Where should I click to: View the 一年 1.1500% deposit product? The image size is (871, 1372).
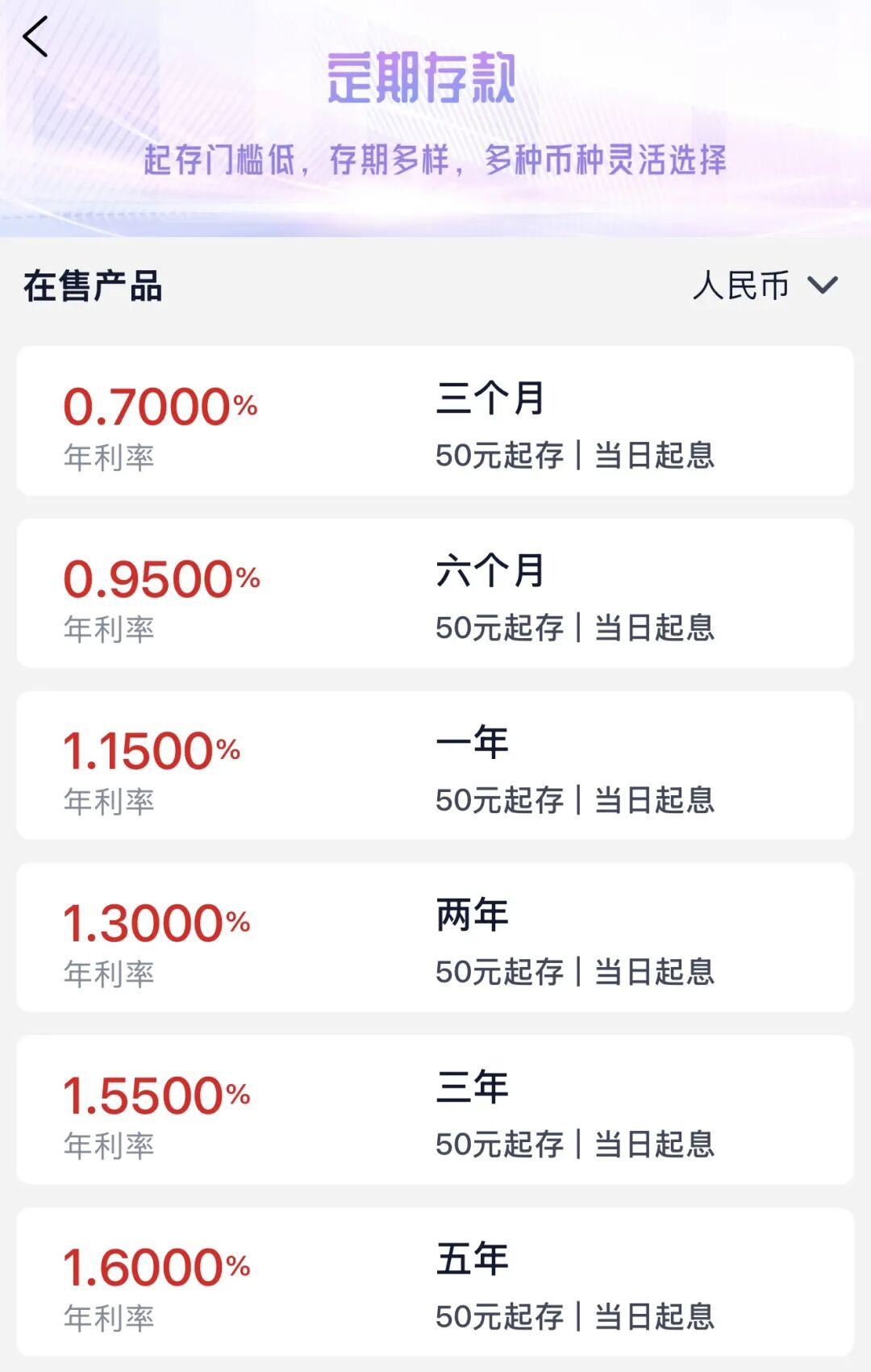[435, 765]
